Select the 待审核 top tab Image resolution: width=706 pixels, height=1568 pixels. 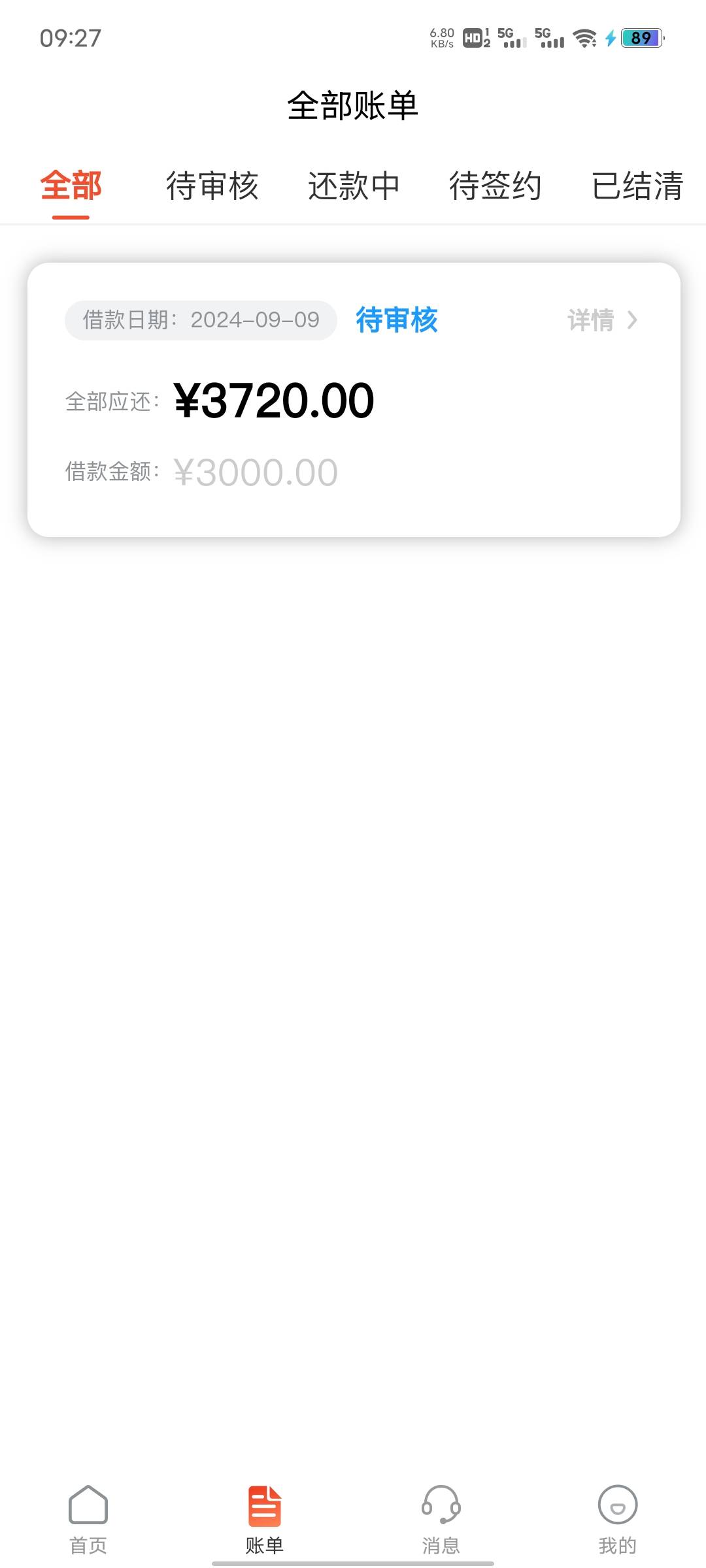point(212,186)
